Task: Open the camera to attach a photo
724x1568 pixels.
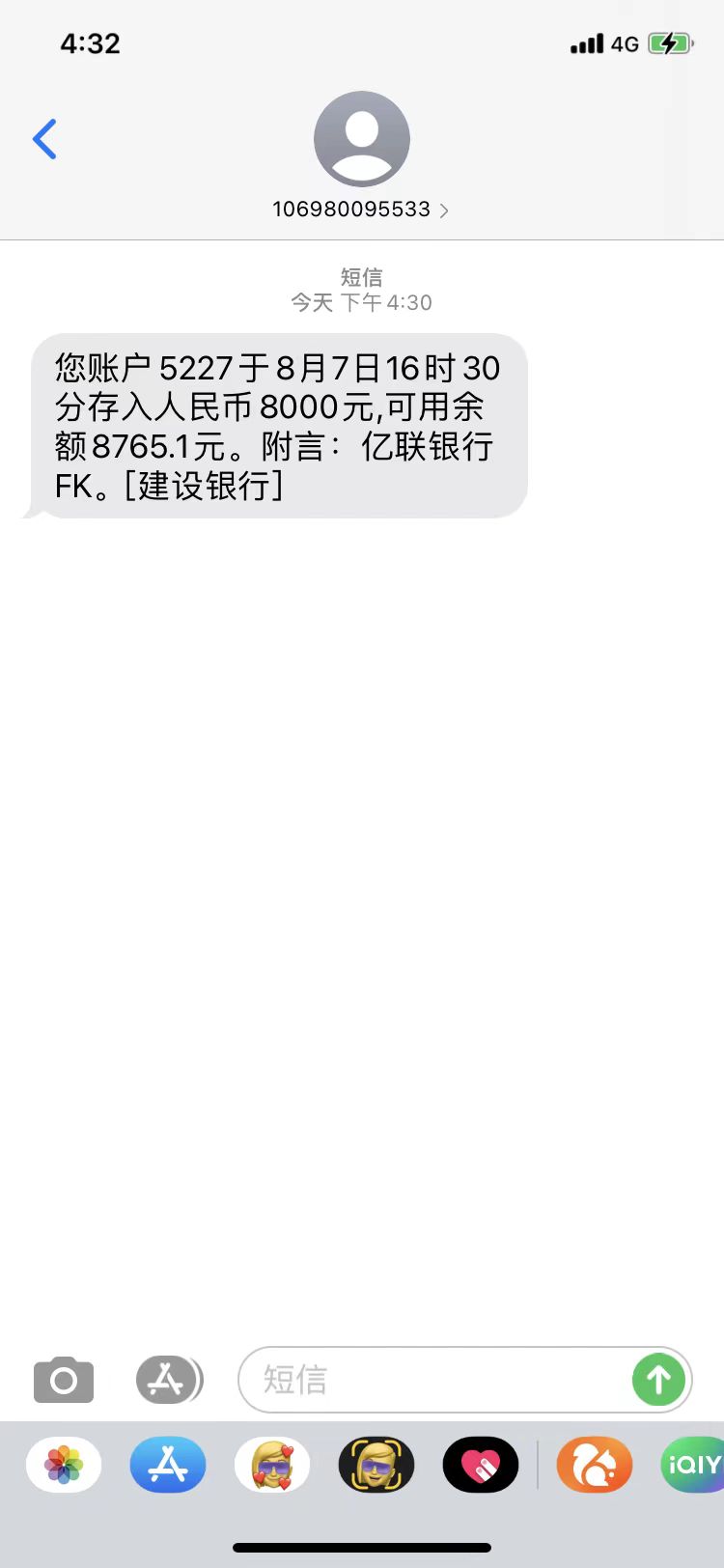Action: (64, 1380)
